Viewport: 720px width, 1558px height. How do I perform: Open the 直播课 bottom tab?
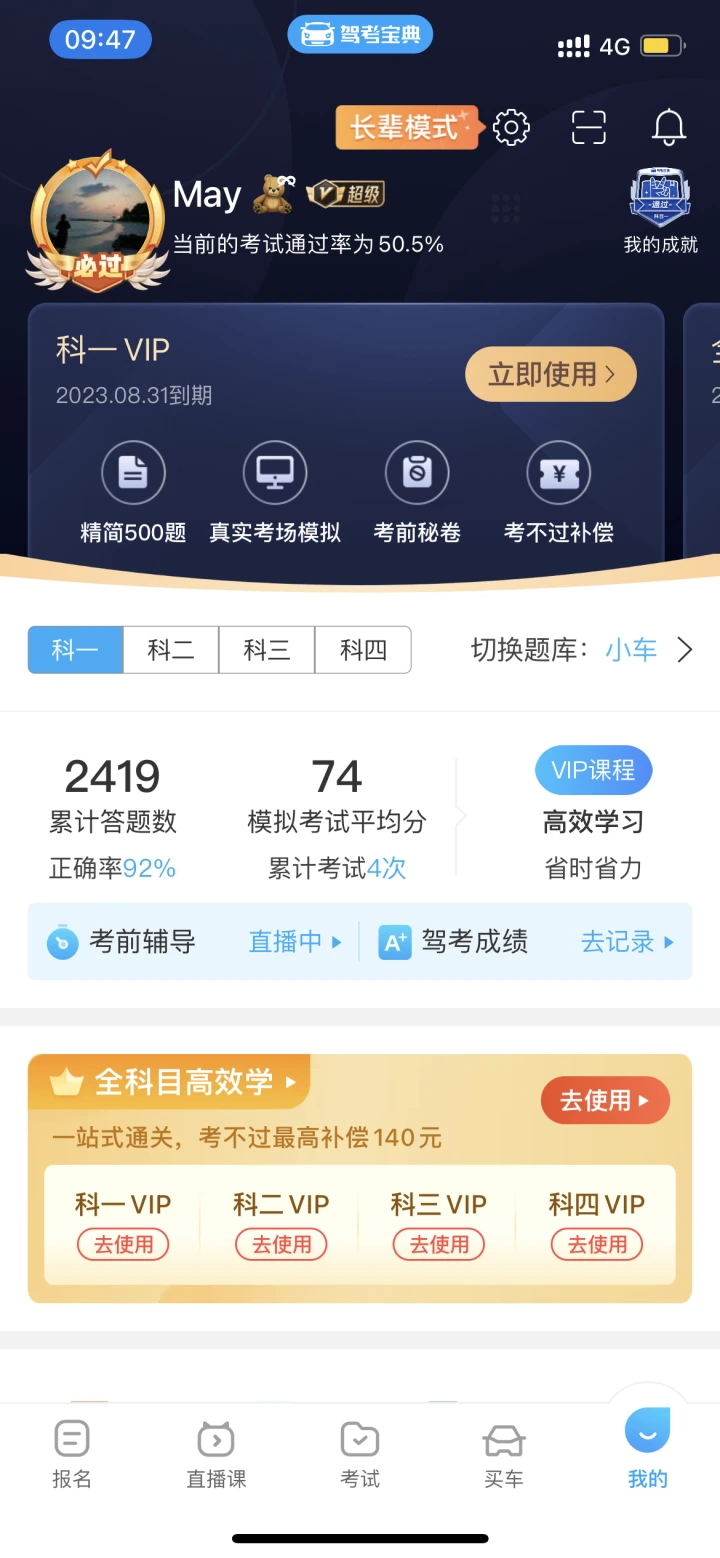216,1455
